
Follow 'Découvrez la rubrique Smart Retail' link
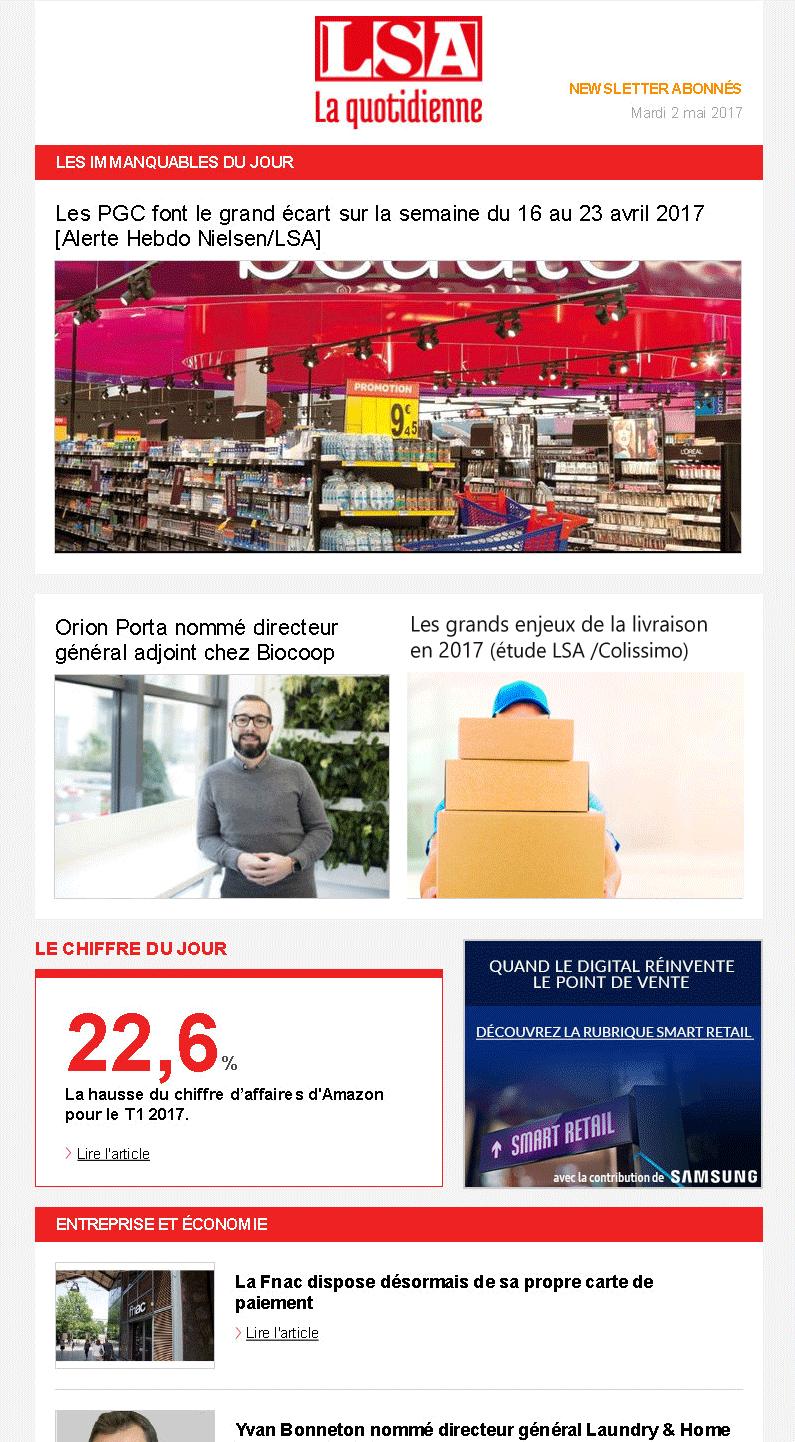point(613,1032)
